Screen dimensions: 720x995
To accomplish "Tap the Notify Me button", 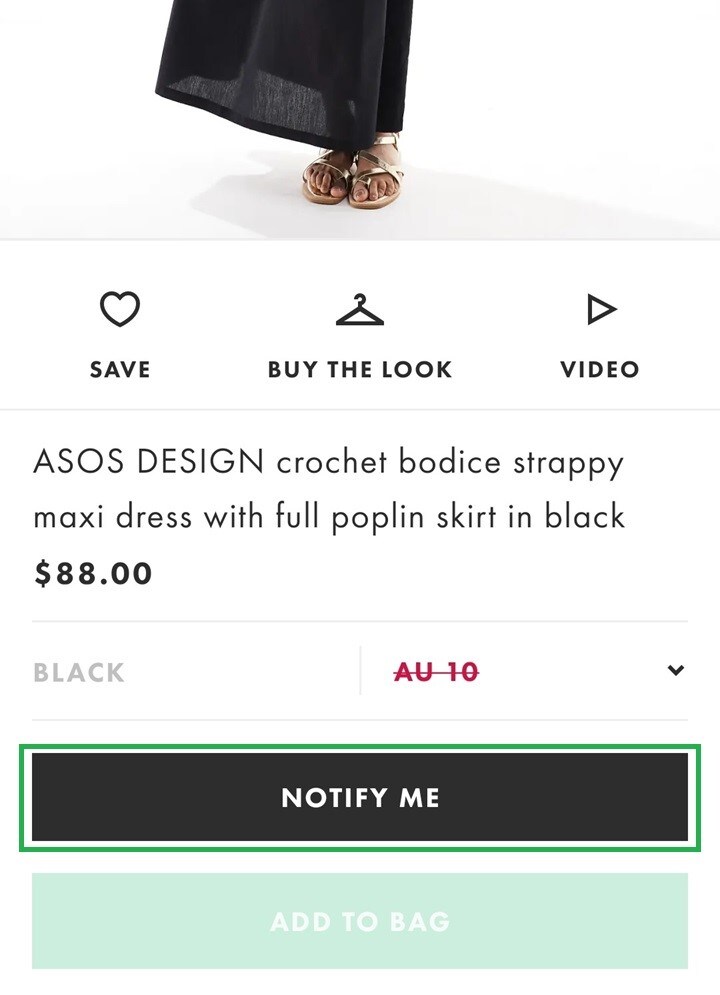I will point(360,797).
